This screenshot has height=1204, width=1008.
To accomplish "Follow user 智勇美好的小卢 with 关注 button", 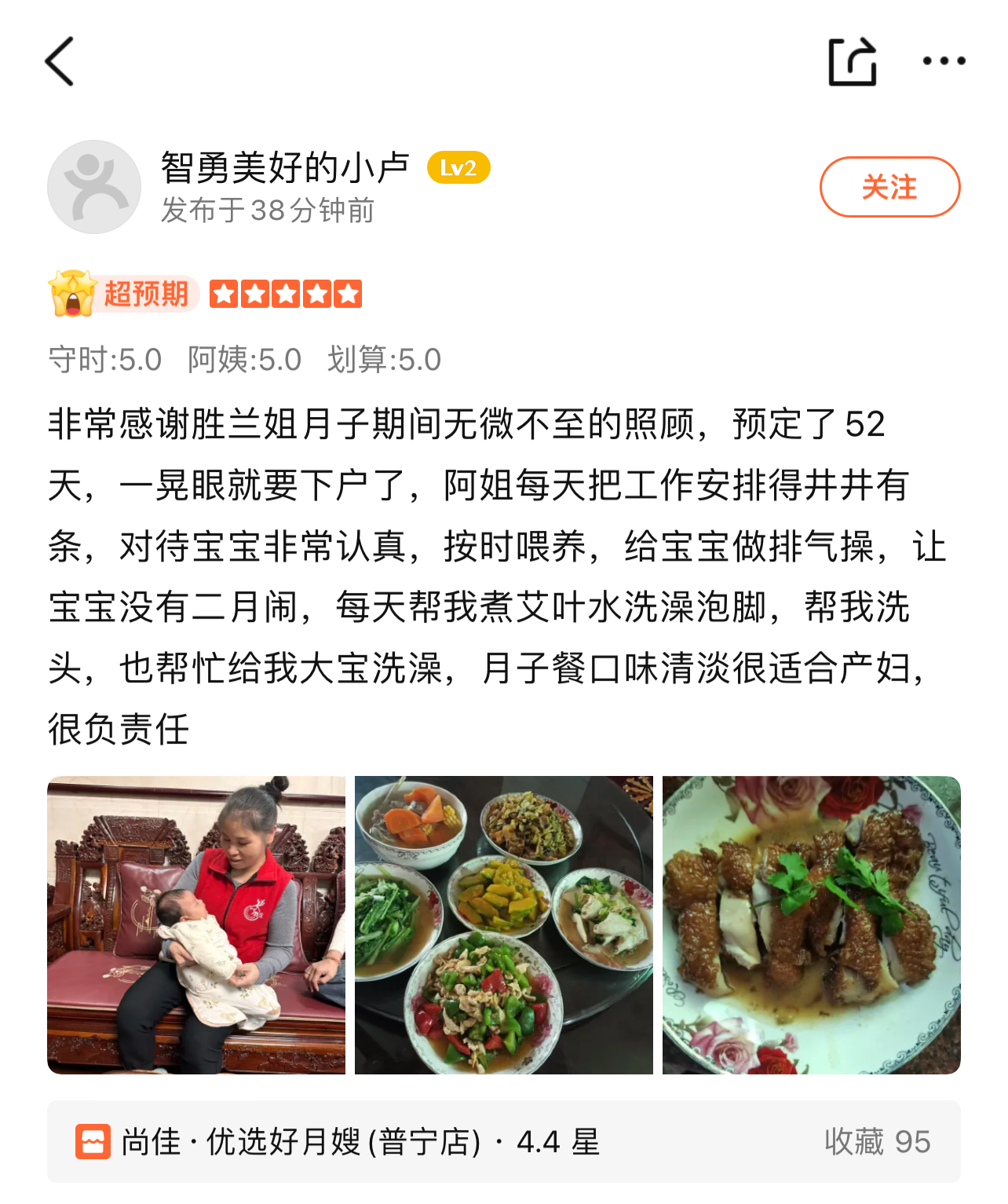I will point(889,187).
